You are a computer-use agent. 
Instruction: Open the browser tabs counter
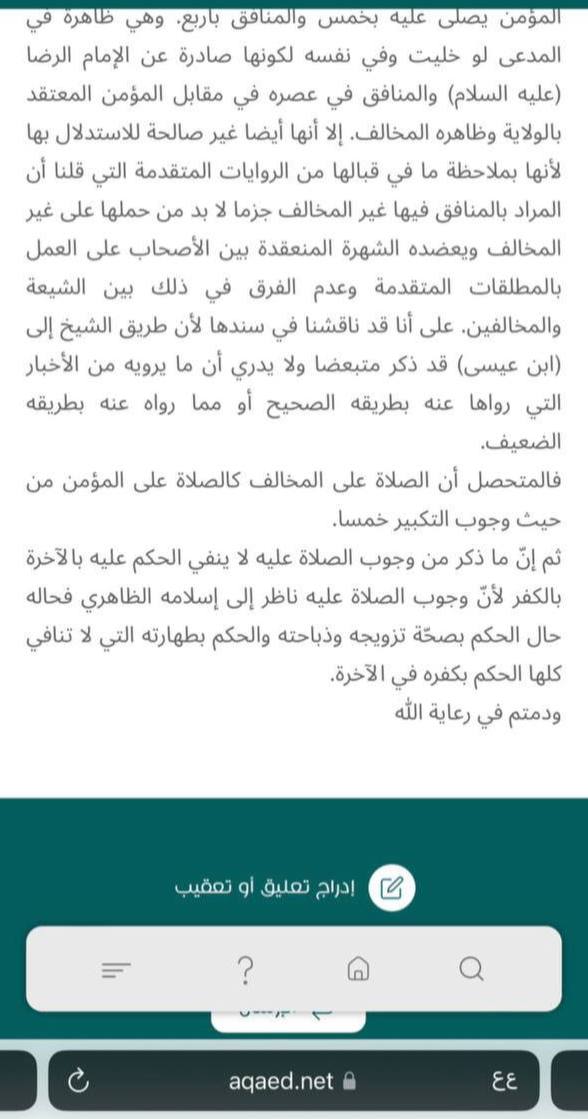[505, 1081]
